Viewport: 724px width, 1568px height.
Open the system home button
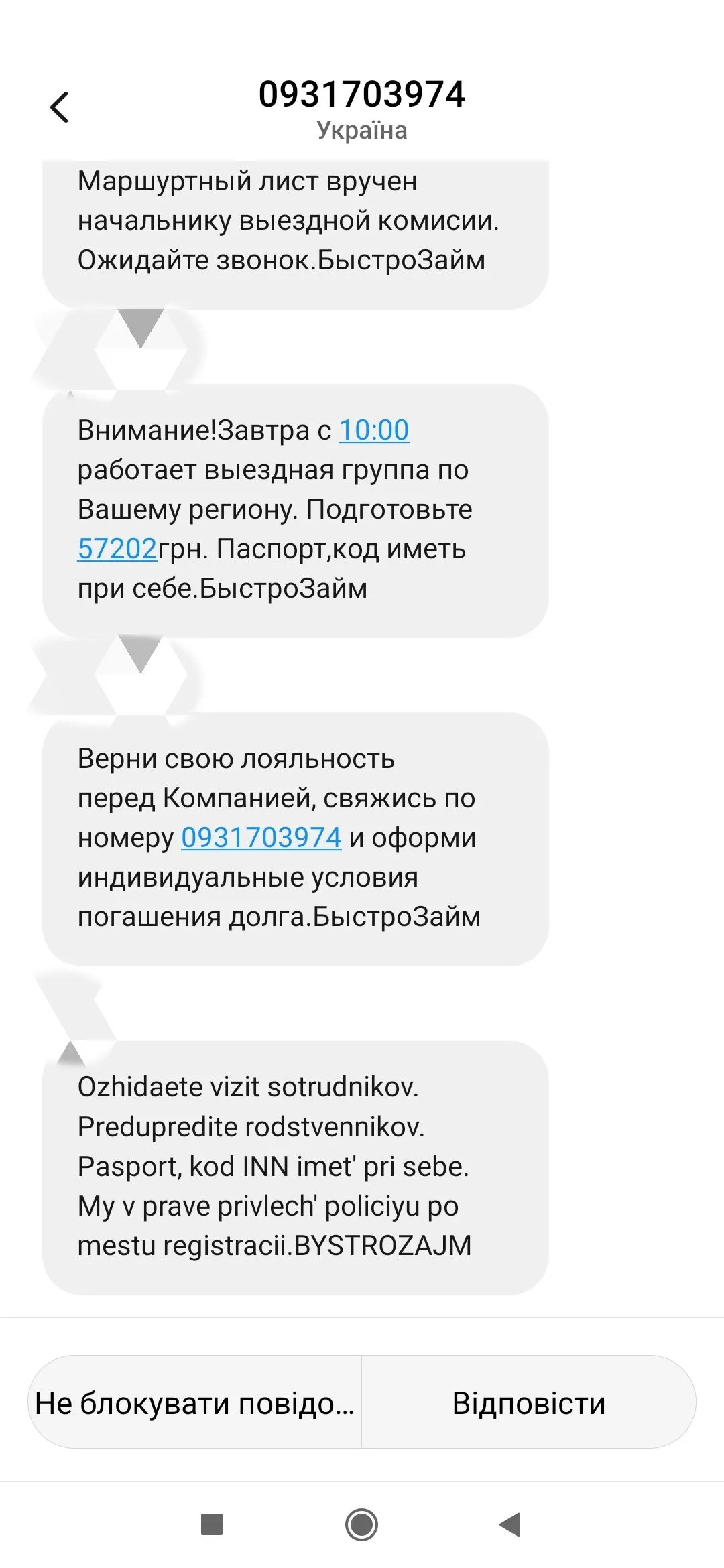[361, 1524]
